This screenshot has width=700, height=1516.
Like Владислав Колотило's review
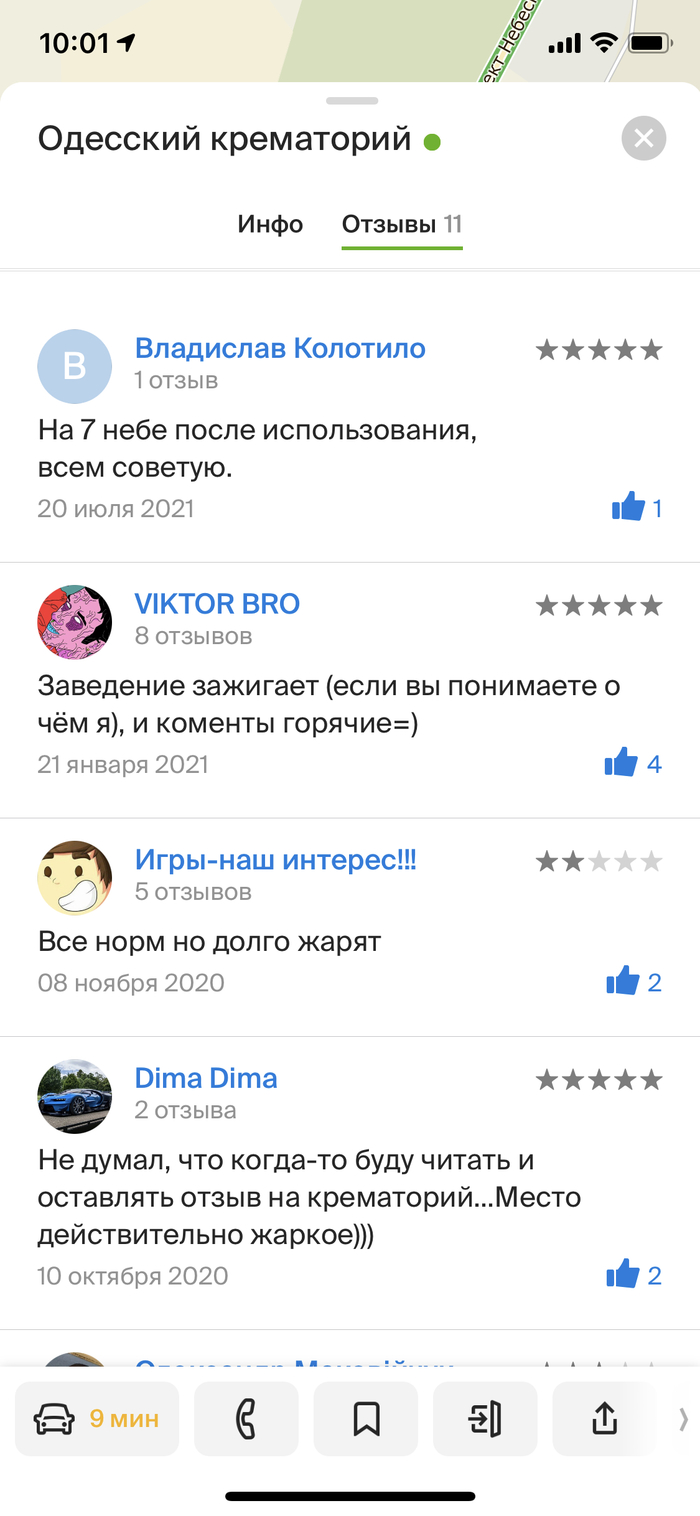(629, 508)
